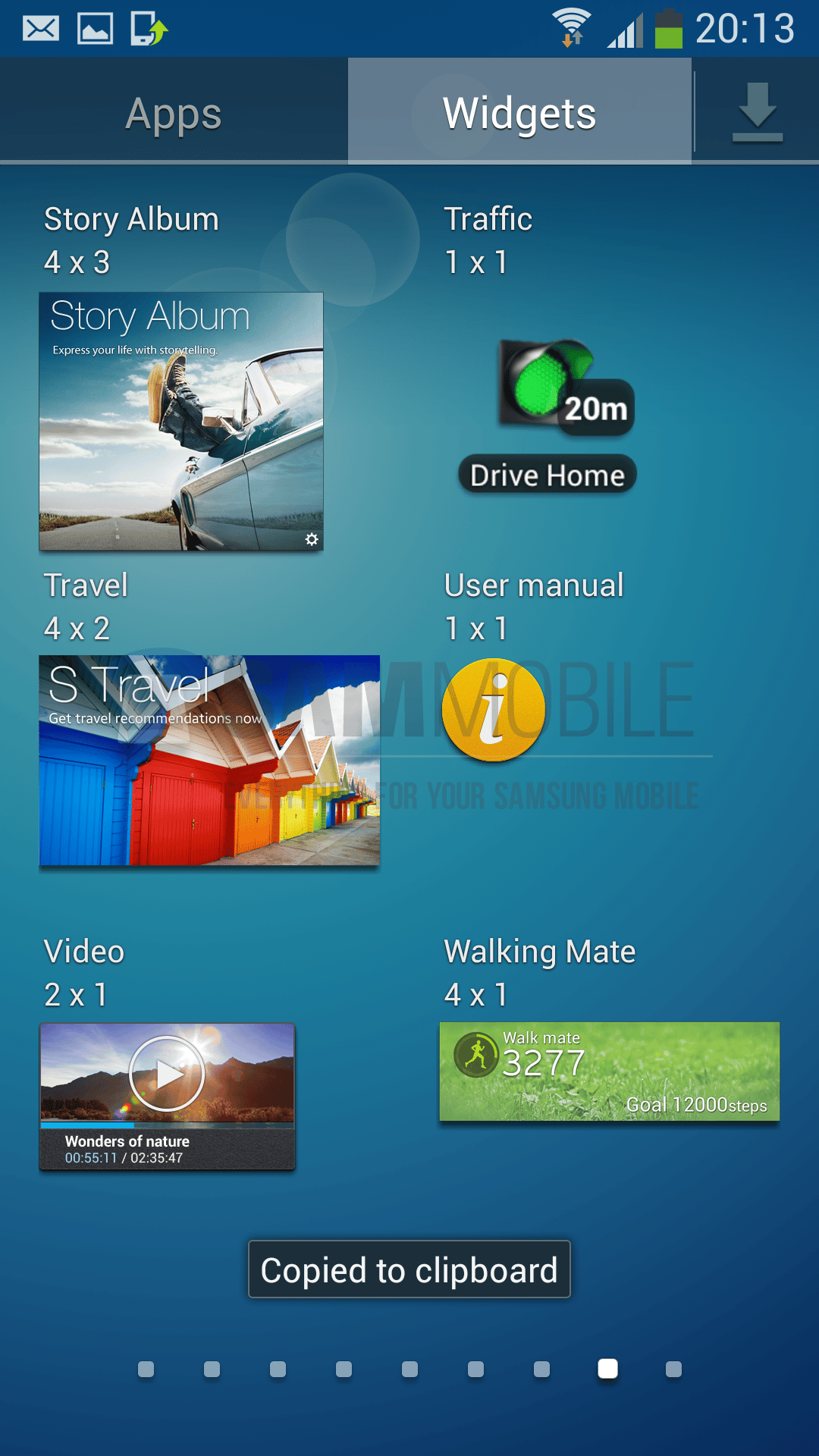Select the Story Album widget
Image resolution: width=819 pixels, height=1456 pixels.
pos(181,422)
